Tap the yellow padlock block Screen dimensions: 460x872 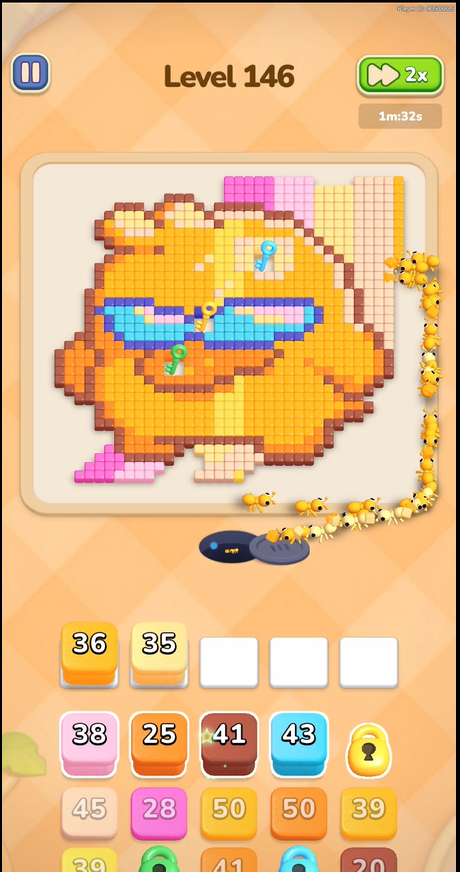click(x=369, y=750)
